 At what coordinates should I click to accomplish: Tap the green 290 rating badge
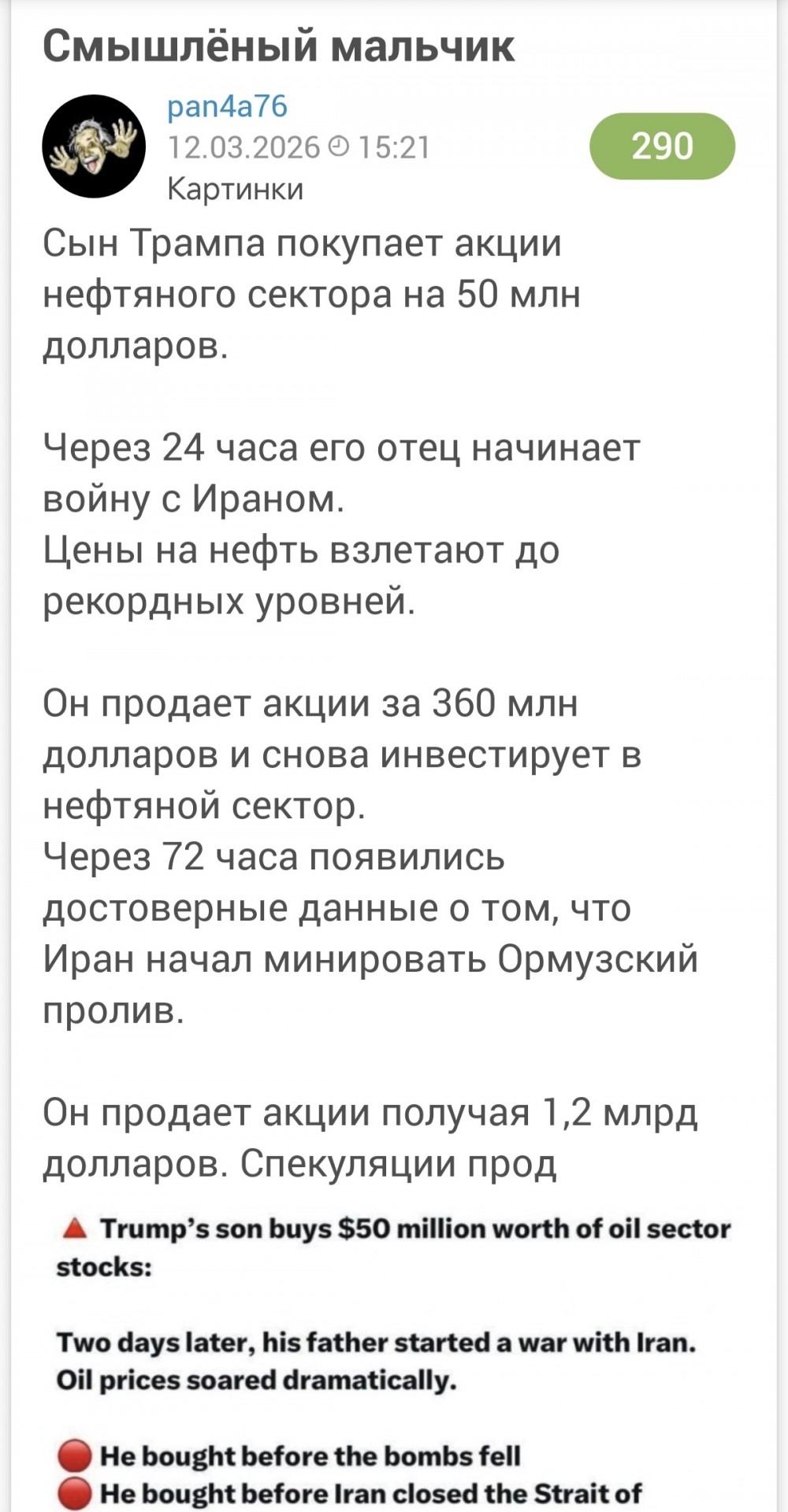[x=662, y=146]
